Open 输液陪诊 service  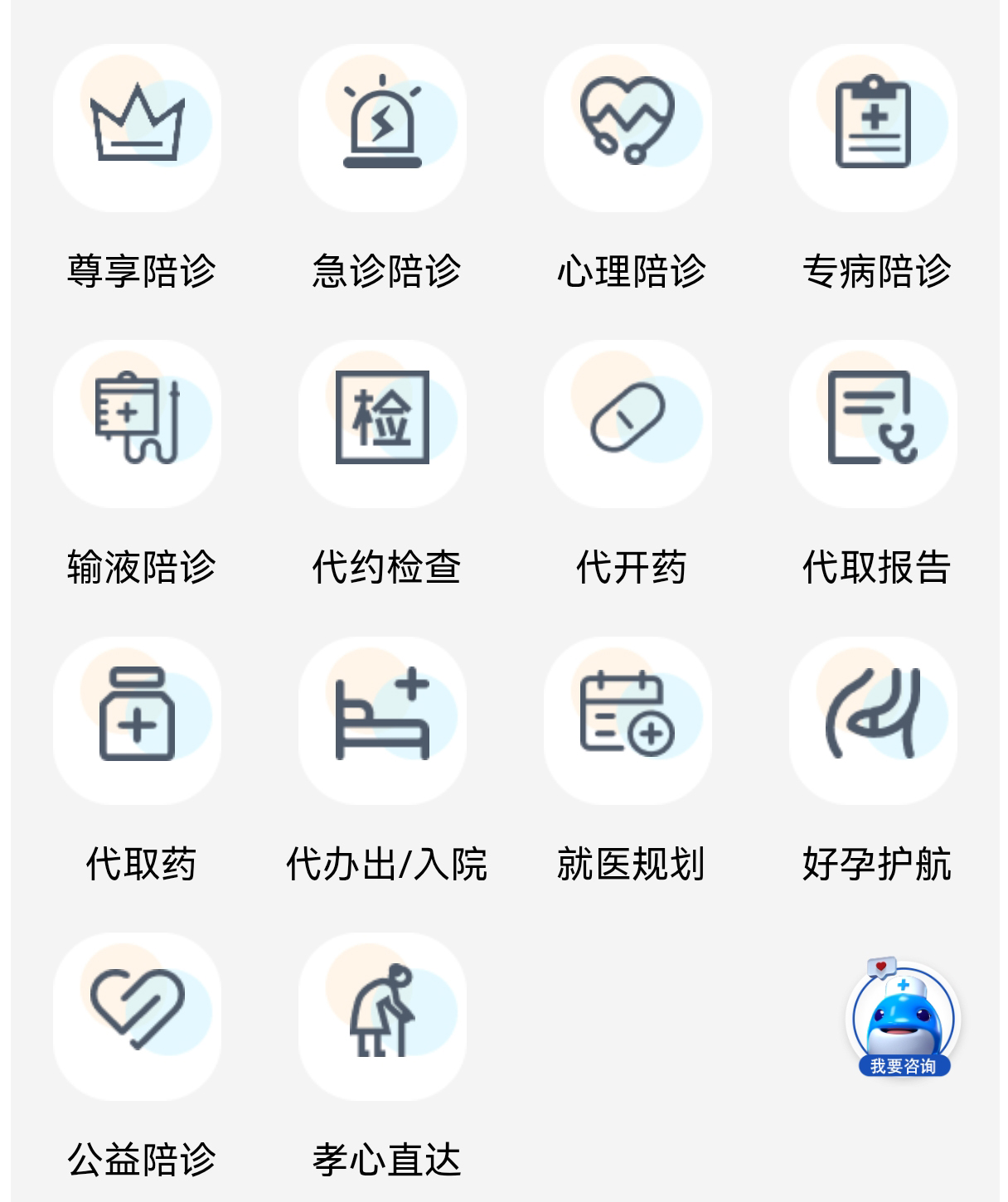coord(137,424)
